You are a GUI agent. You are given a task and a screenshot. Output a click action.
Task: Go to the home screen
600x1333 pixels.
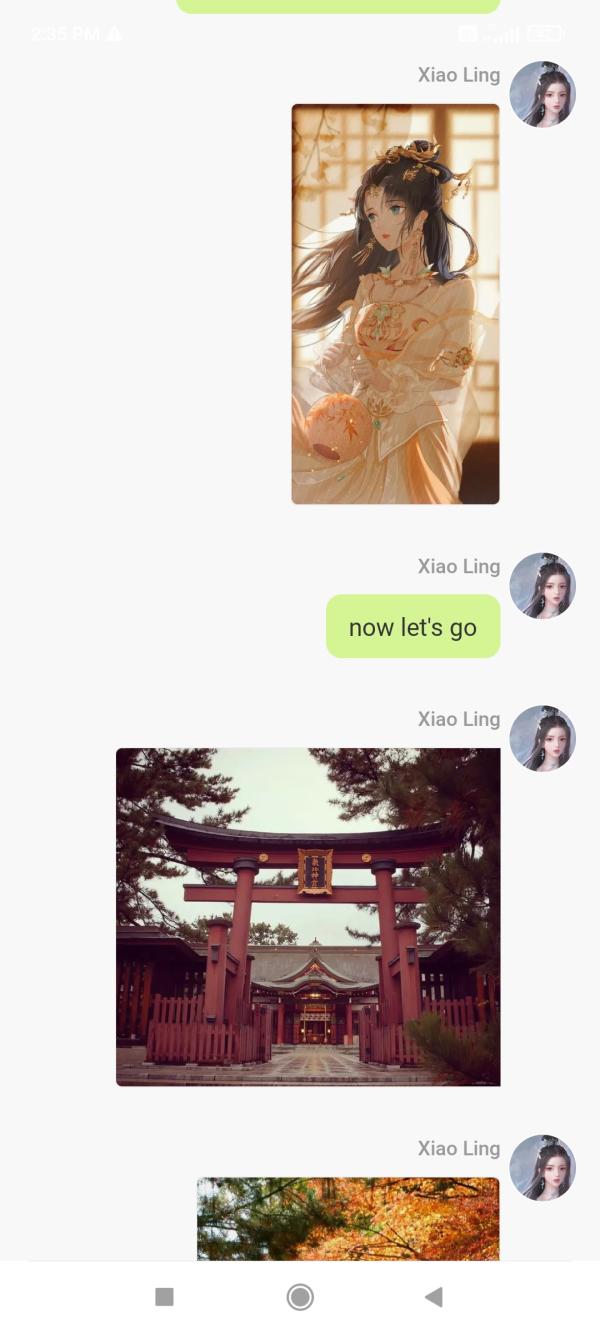300,1297
